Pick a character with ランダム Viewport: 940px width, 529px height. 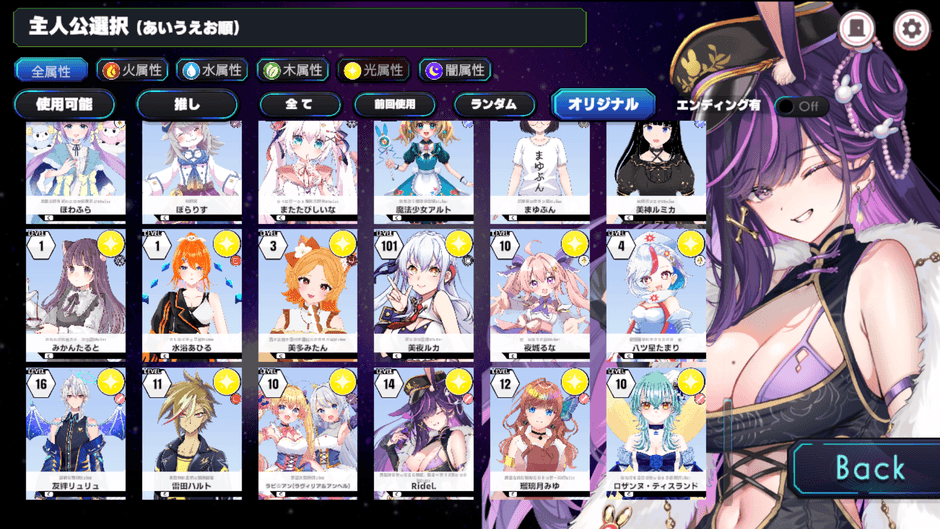(494, 104)
